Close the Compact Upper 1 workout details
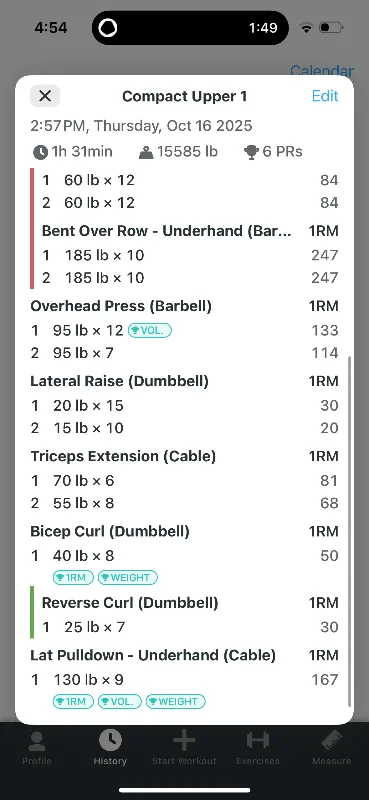369x800 pixels. point(45,96)
